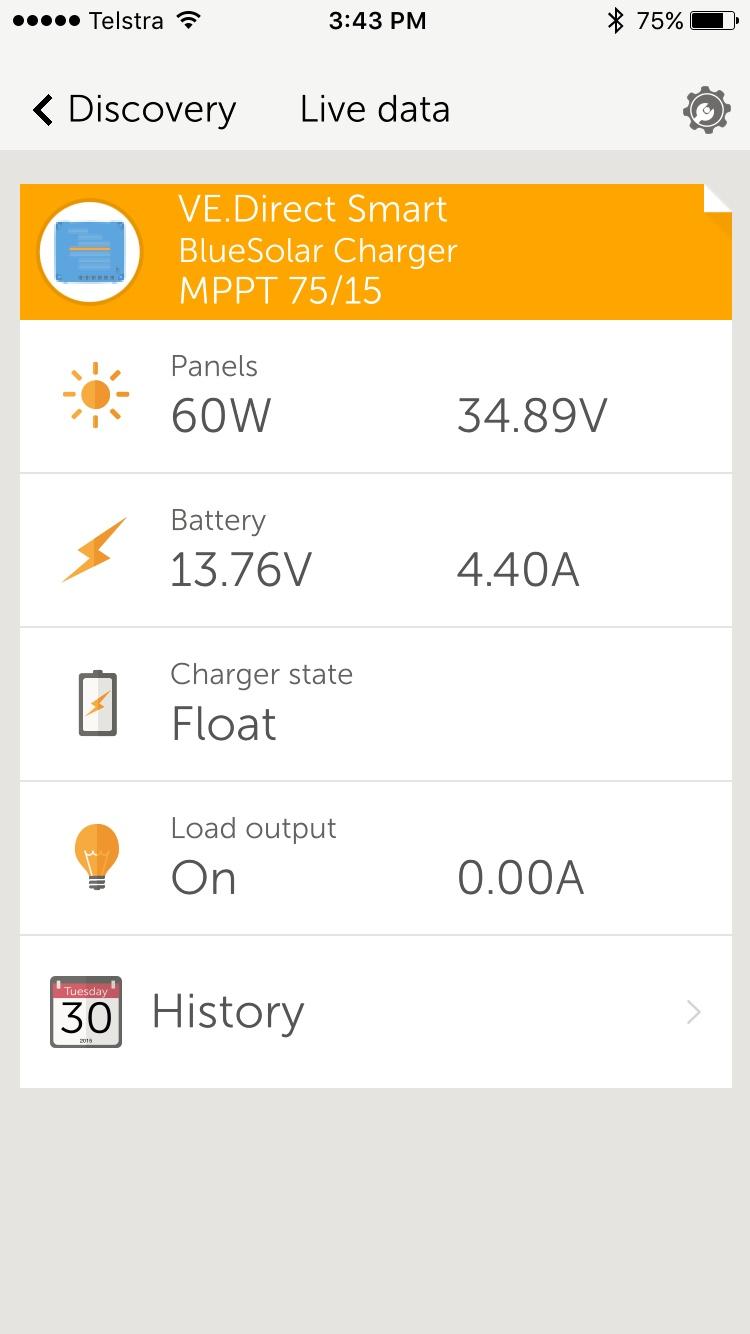Open the History row

pos(375,1012)
